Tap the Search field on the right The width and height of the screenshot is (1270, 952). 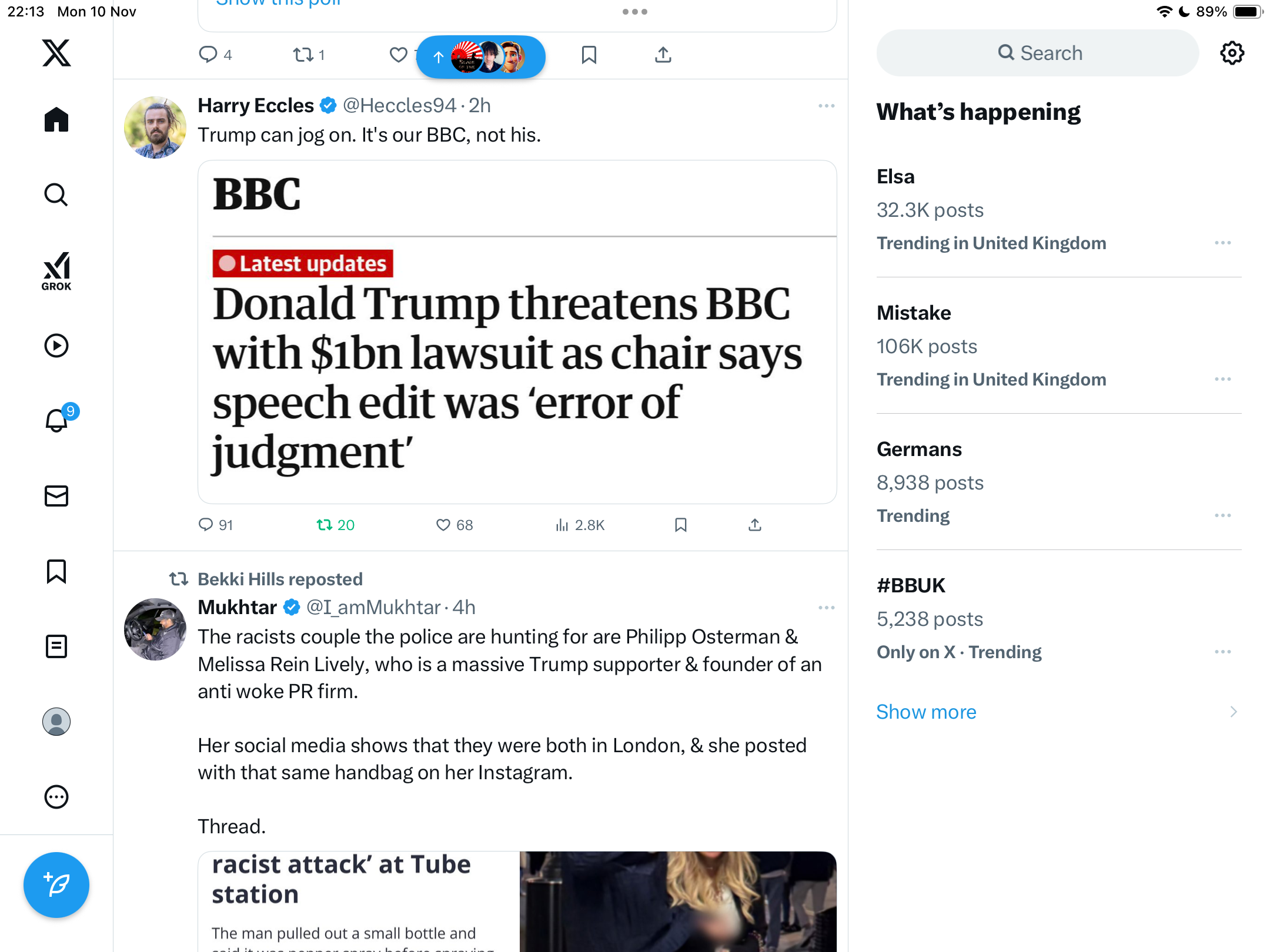(1038, 53)
